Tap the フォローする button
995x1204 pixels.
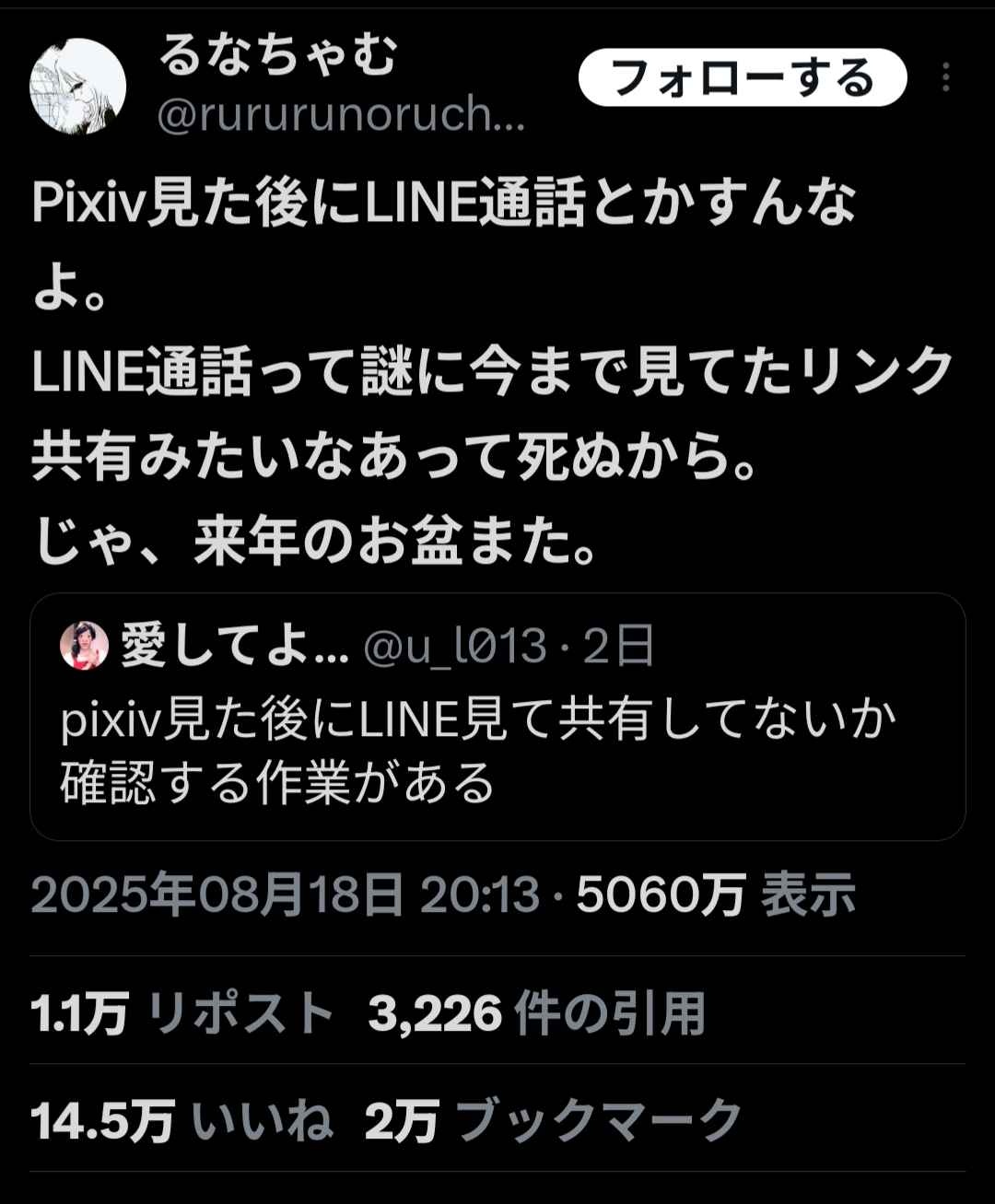(742, 77)
